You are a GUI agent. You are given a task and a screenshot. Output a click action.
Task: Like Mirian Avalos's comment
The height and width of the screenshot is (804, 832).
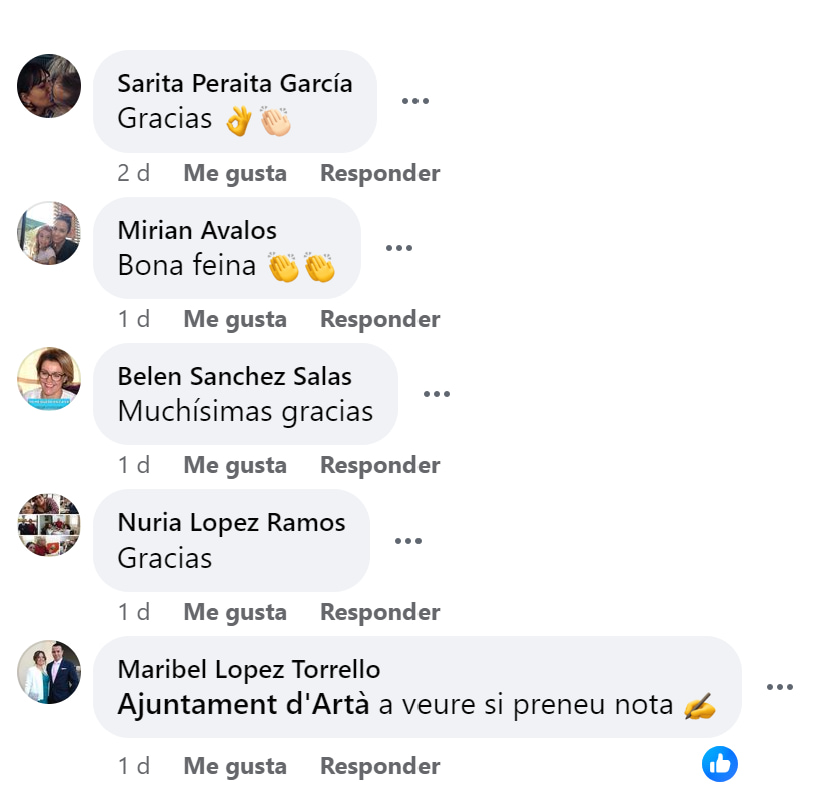(x=235, y=319)
